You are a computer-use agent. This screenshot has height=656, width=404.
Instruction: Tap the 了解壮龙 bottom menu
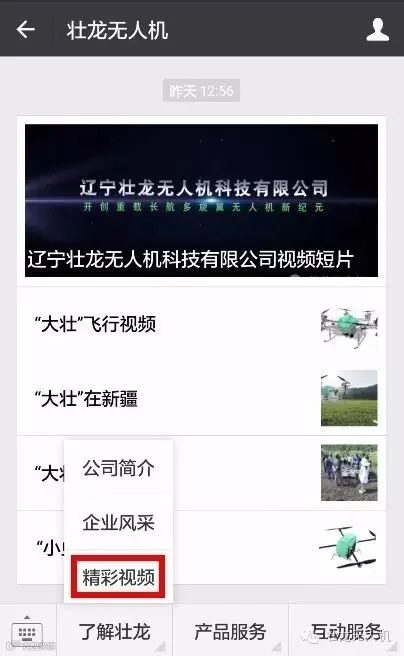click(x=115, y=631)
